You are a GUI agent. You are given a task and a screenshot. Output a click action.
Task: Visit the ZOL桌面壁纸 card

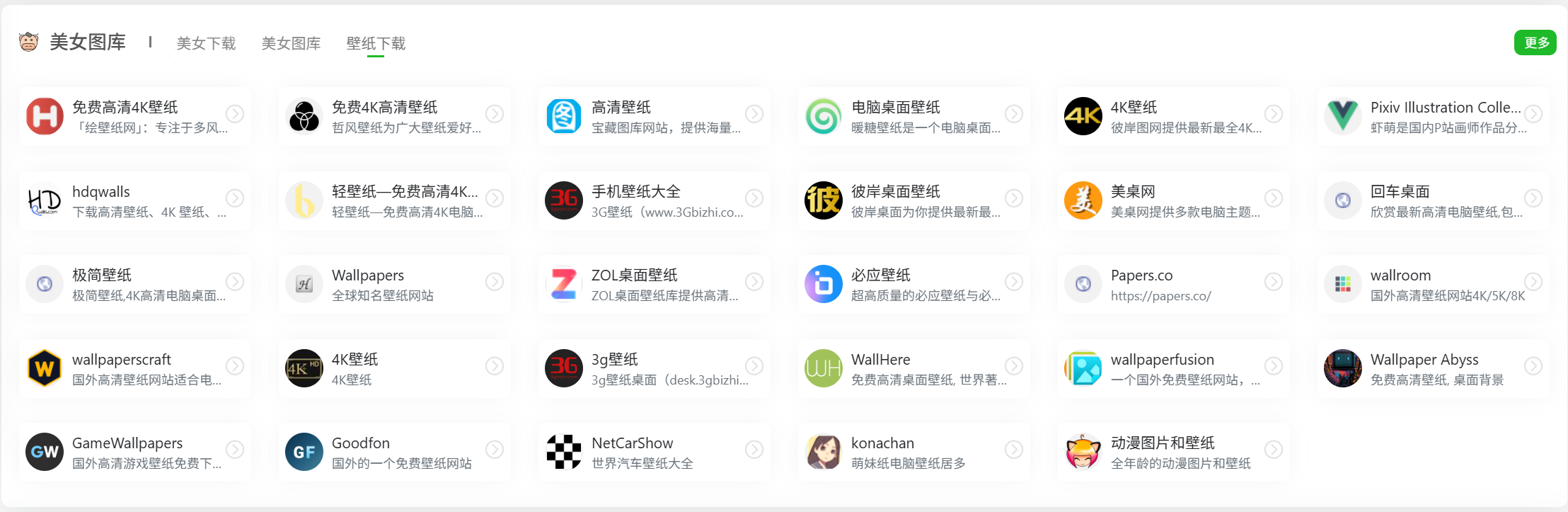pos(654,284)
